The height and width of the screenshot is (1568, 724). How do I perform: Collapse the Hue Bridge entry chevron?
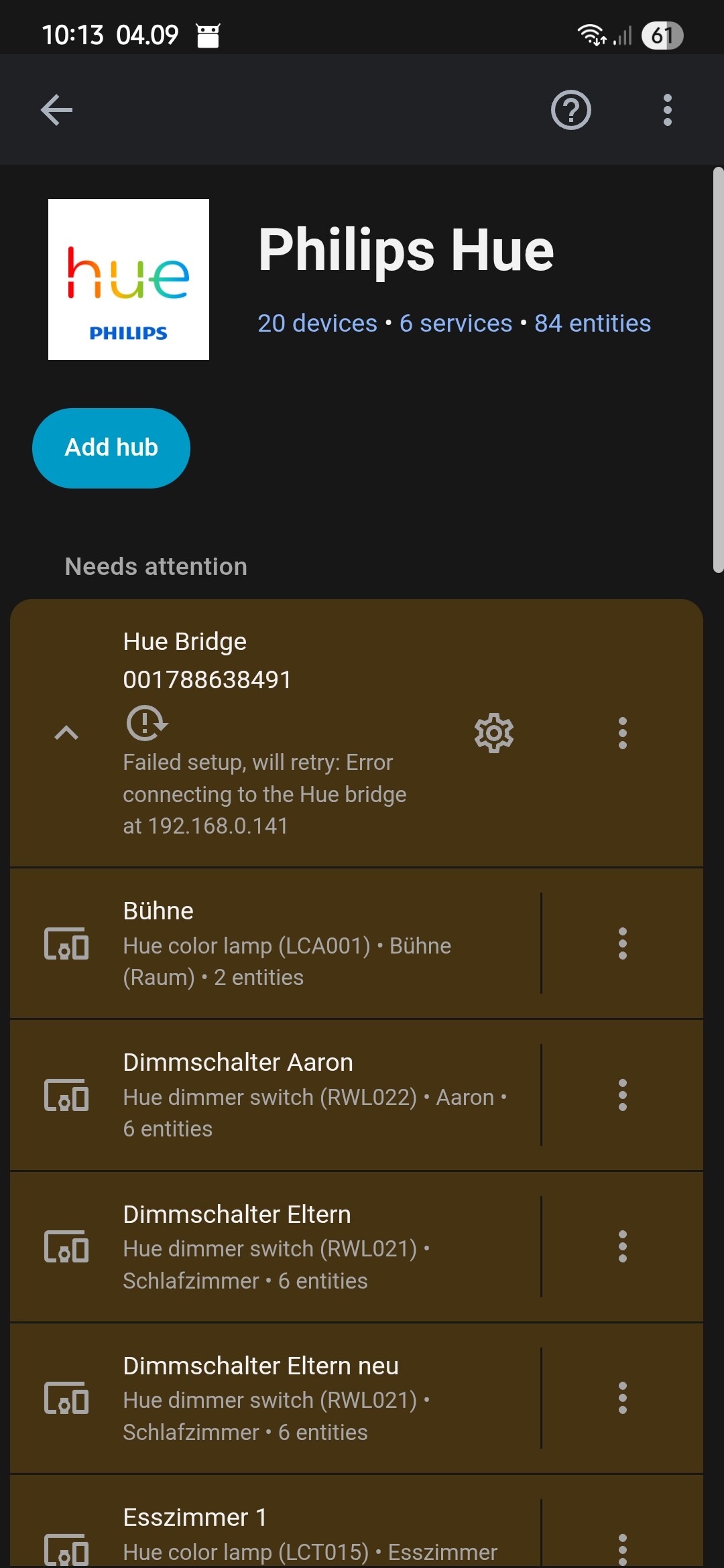pos(66,733)
